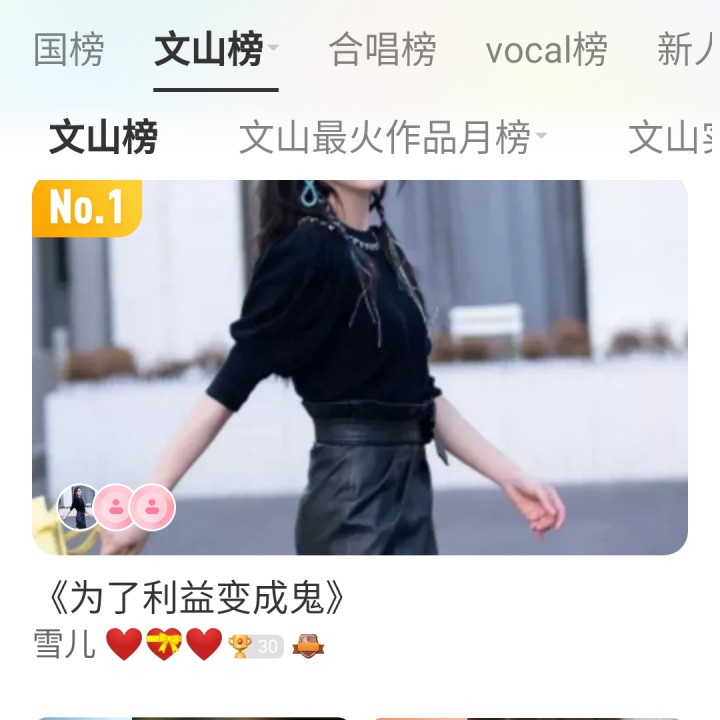720x720 pixels.
Task: View the avatars on the No.1 cover
Action: (116, 507)
